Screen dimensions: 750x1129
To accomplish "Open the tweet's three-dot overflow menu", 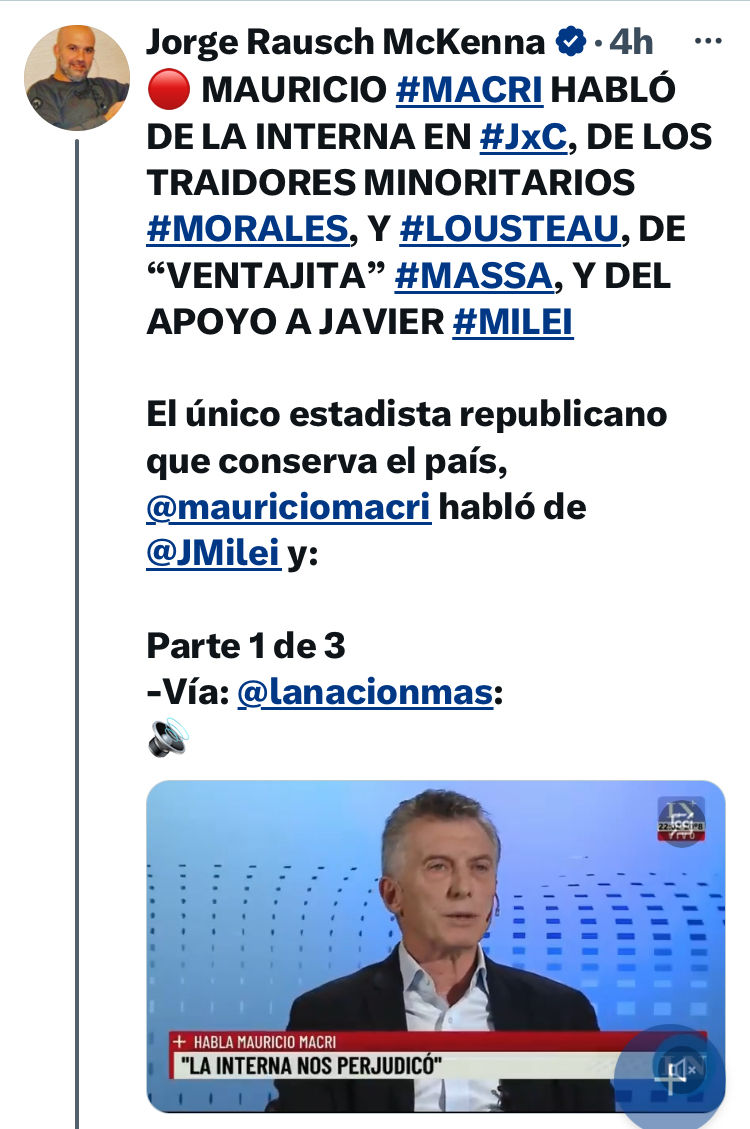I will (x=707, y=42).
